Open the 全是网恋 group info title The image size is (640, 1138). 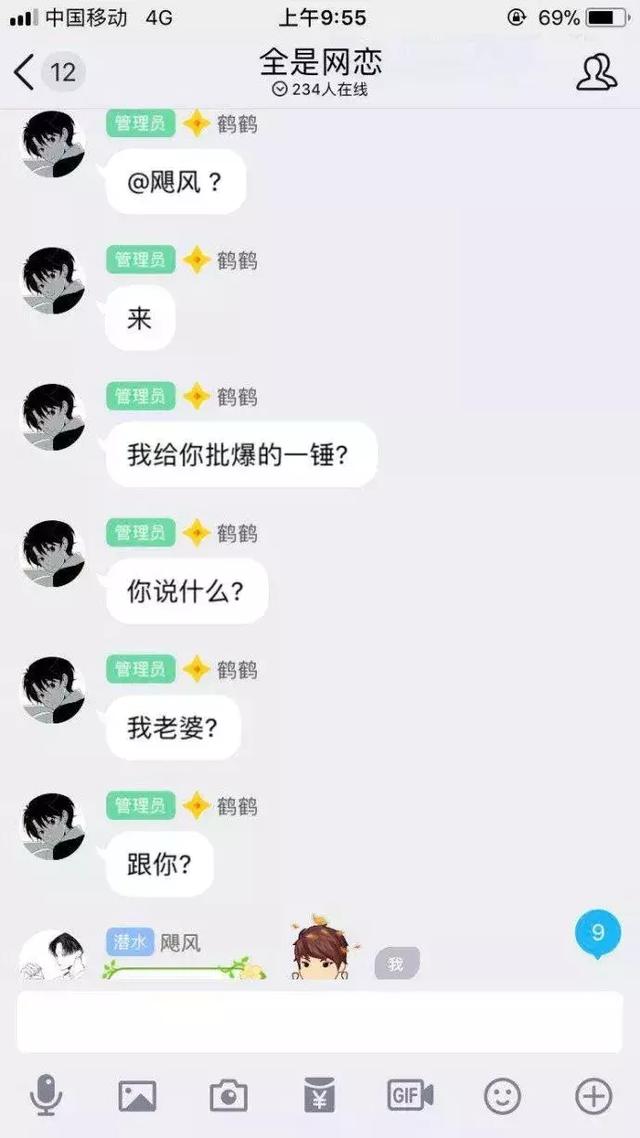point(320,62)
